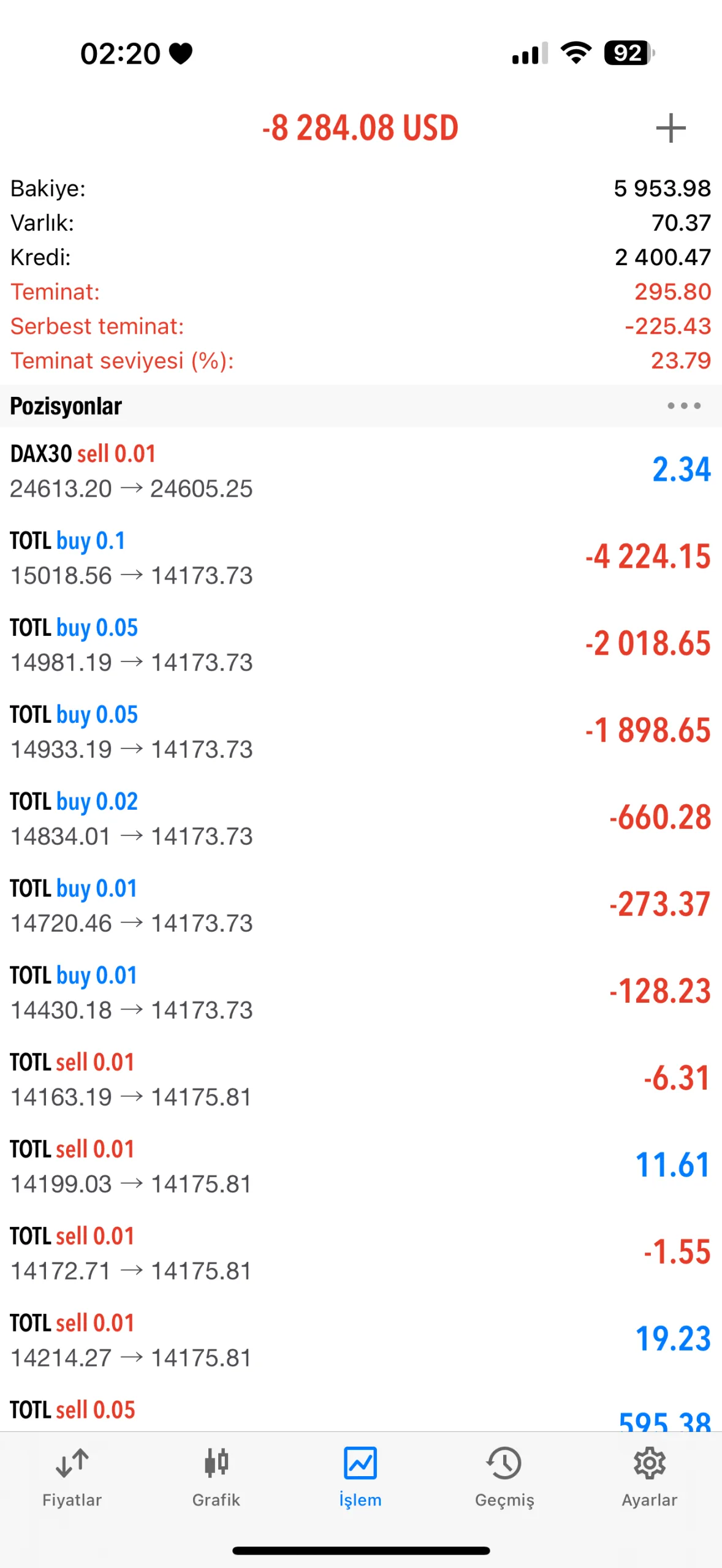Screen dimensions: 722x1568
Task: Select the DAX30 sell 0.01 position
Action: (x=361, y=470)
